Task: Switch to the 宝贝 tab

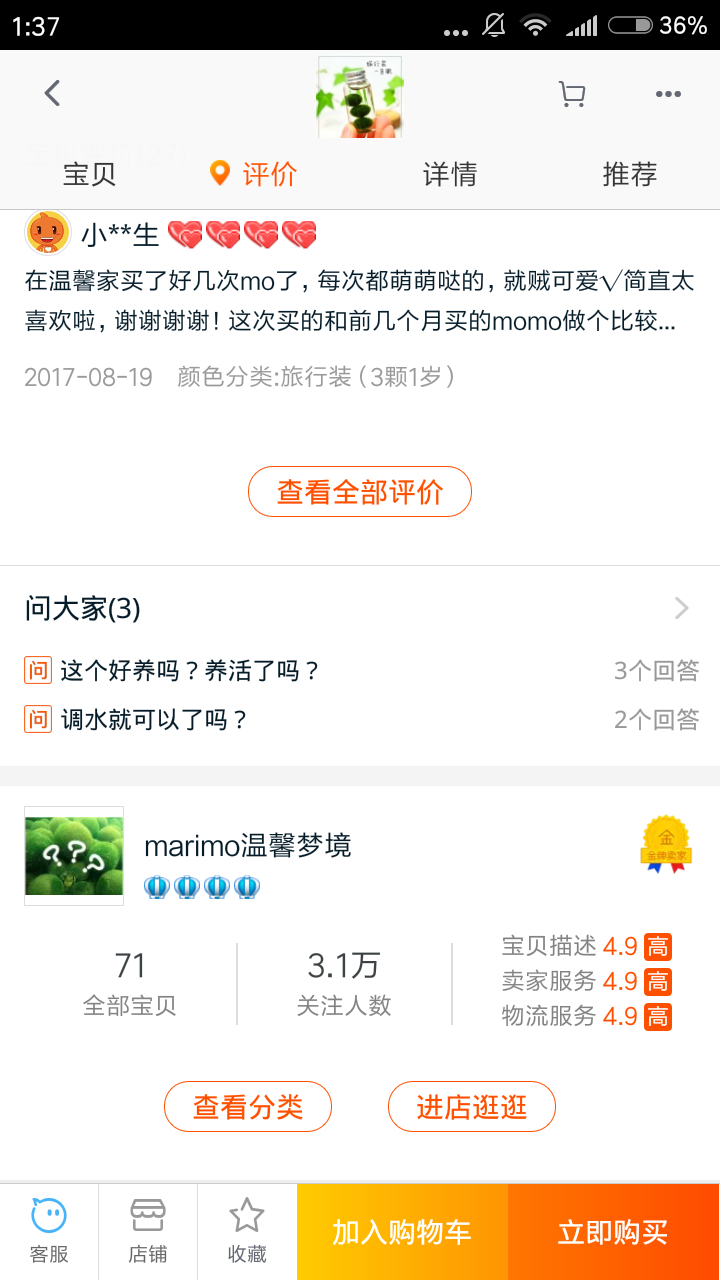Action: pyautogui.click(x=90, y=174)
